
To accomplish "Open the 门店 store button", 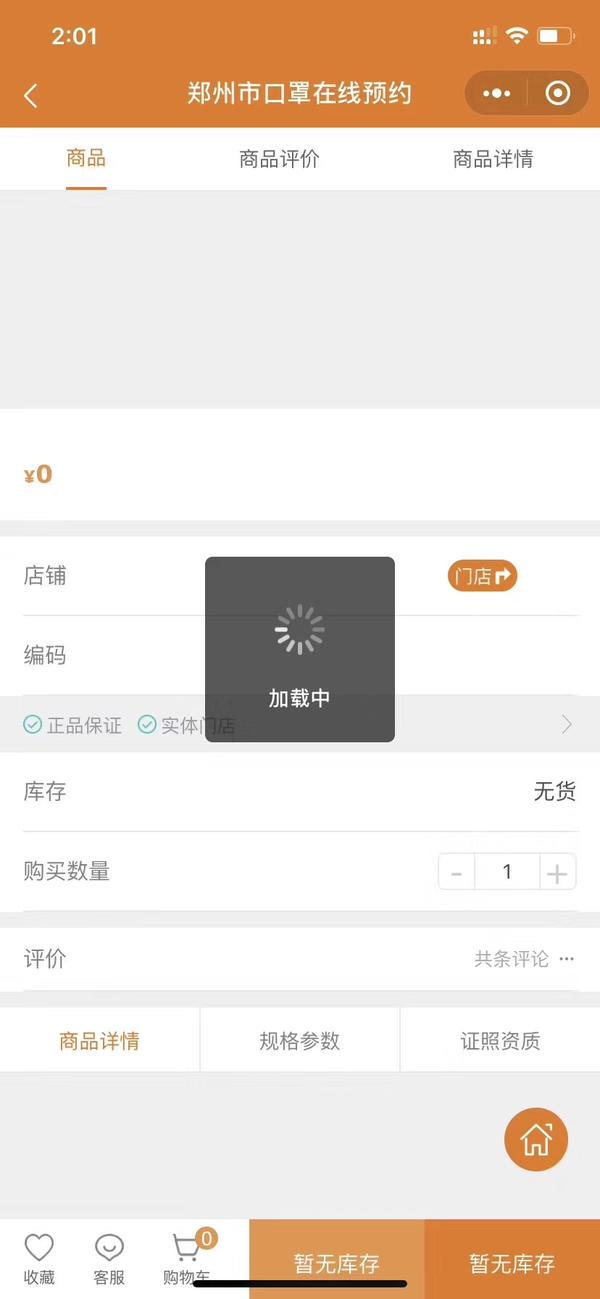I will [482, 576].
